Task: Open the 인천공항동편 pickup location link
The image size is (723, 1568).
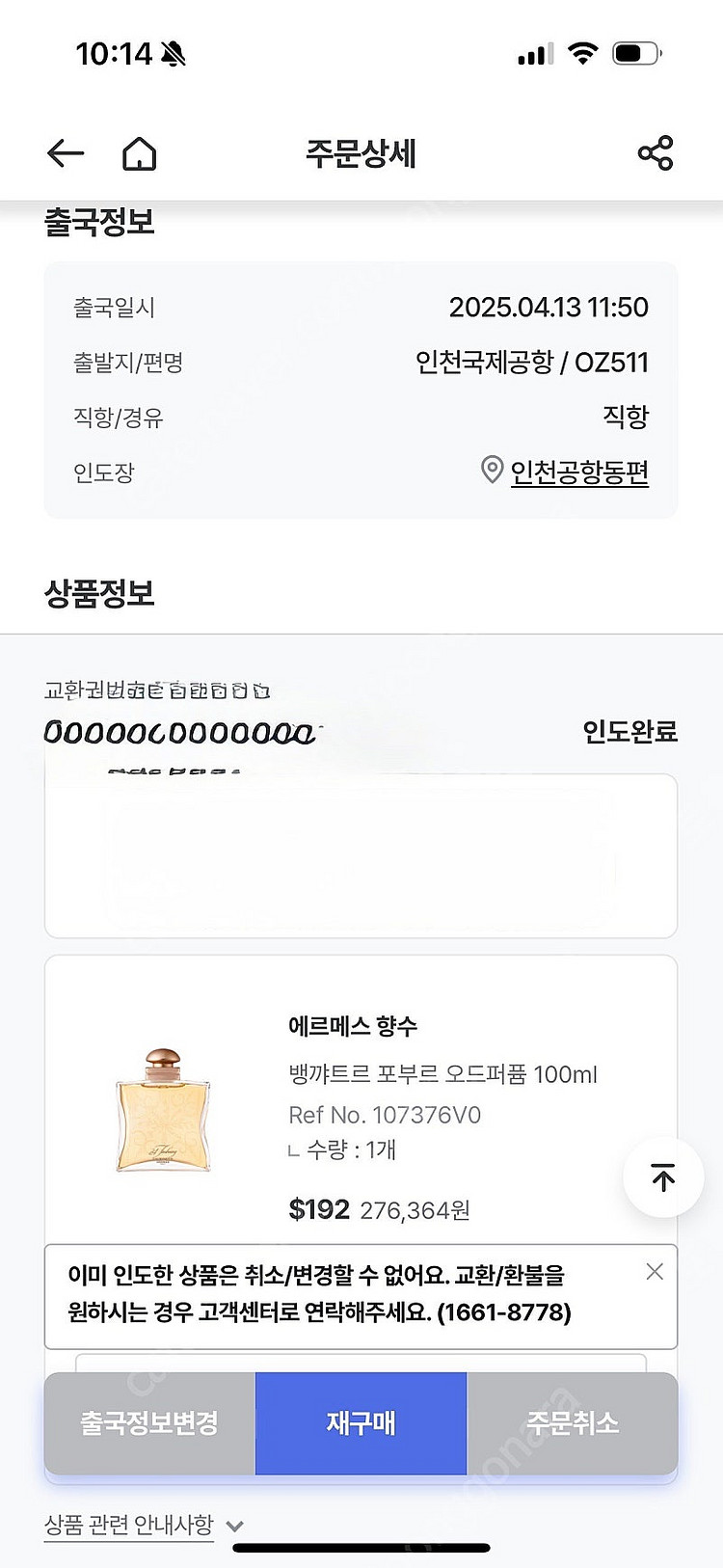Action: [x=578, y=472]
